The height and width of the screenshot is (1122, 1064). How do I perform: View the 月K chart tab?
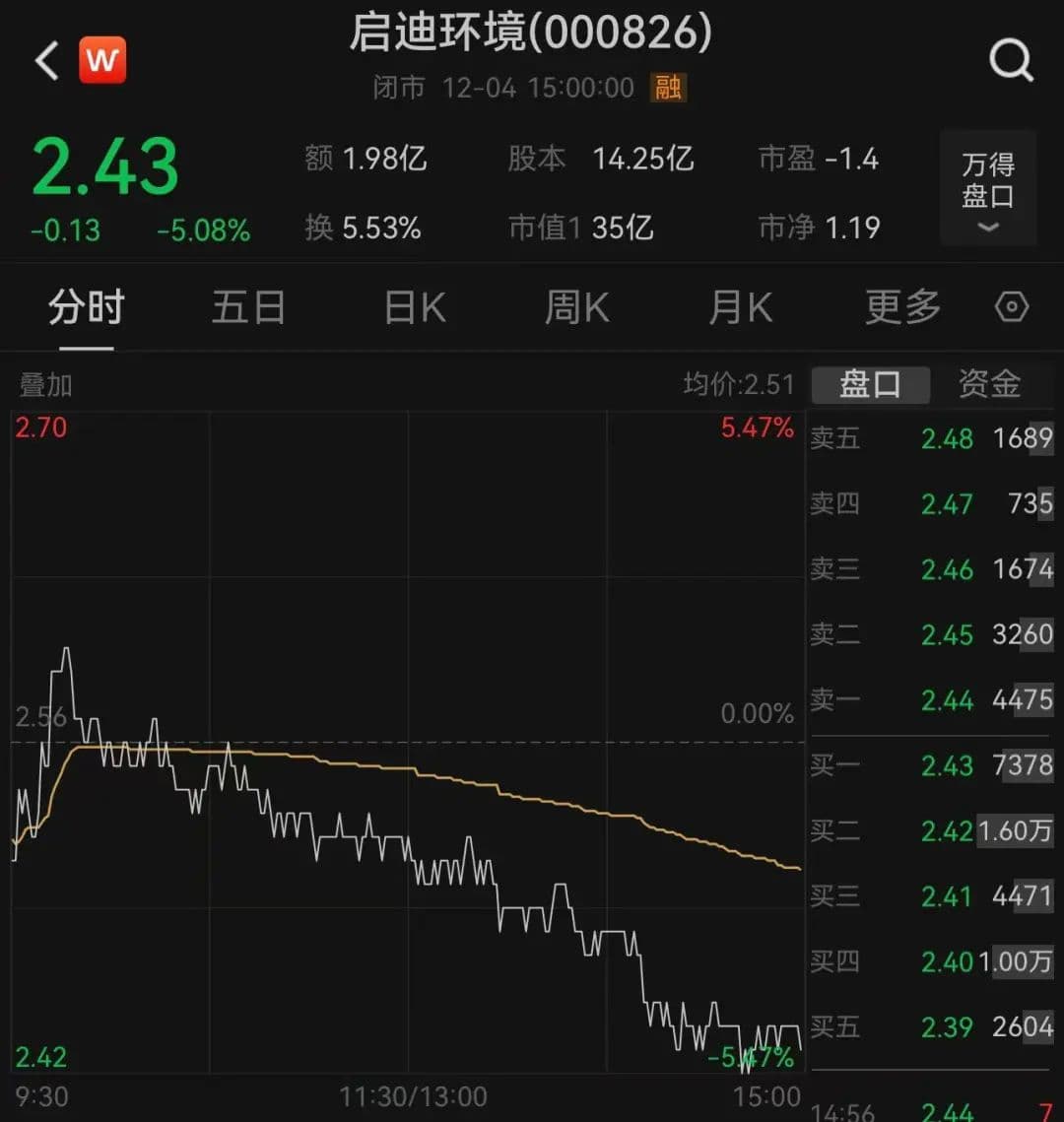coord(741,307)
